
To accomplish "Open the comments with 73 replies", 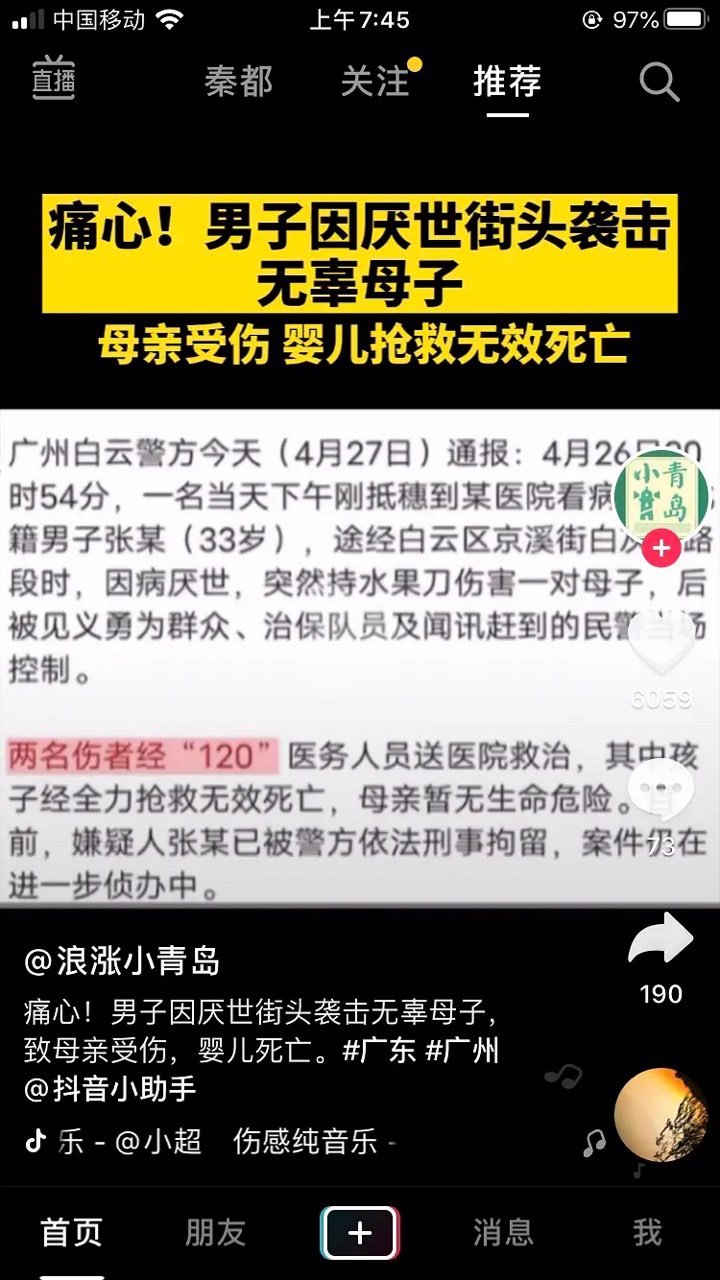I will tap(661, 790).
